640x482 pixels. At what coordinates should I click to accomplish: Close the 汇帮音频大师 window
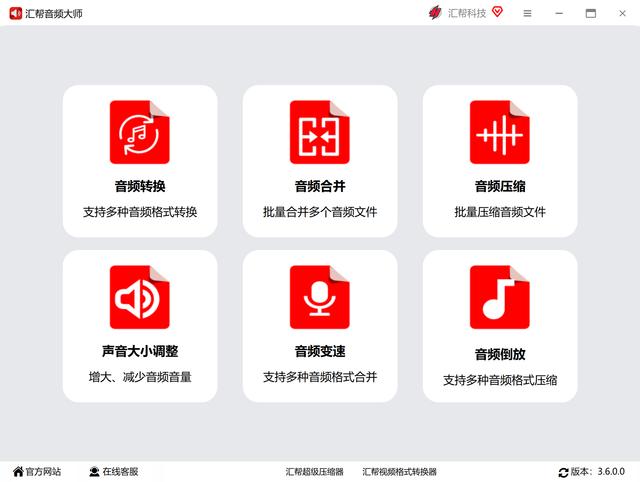point(621,13)
